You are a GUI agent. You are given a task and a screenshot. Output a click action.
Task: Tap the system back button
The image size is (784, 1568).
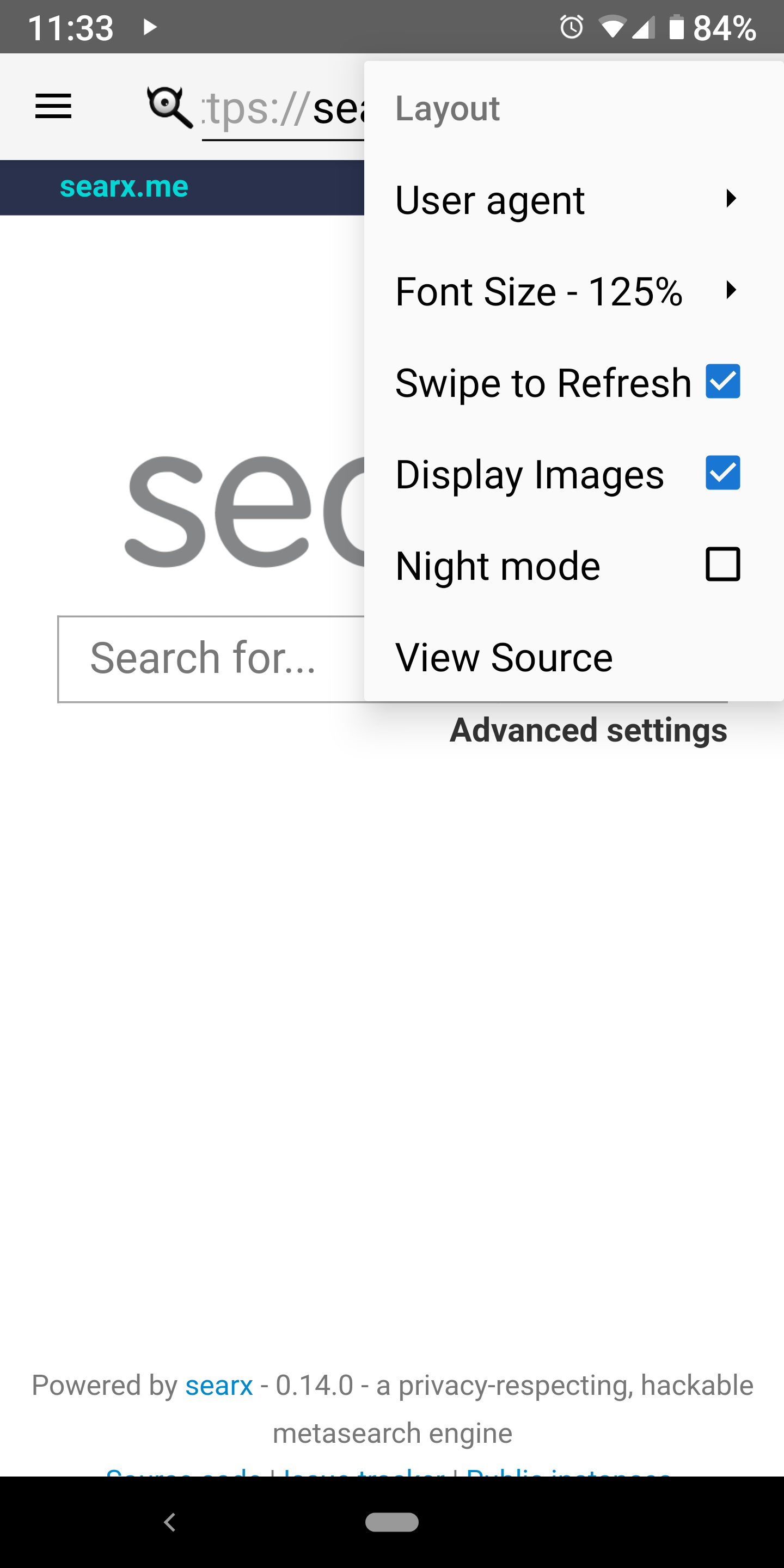(170, 1522)
